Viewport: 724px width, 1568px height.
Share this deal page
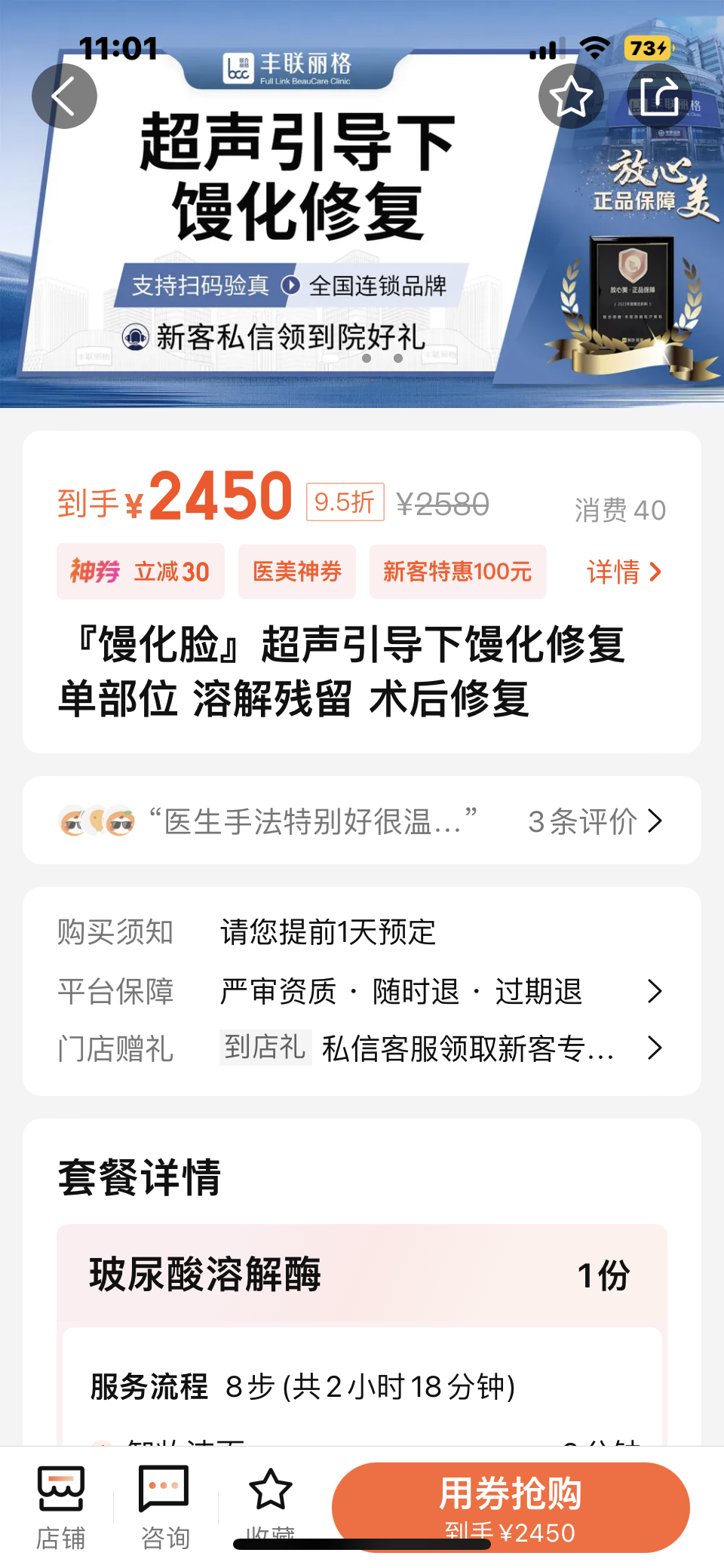click(659, 97)
